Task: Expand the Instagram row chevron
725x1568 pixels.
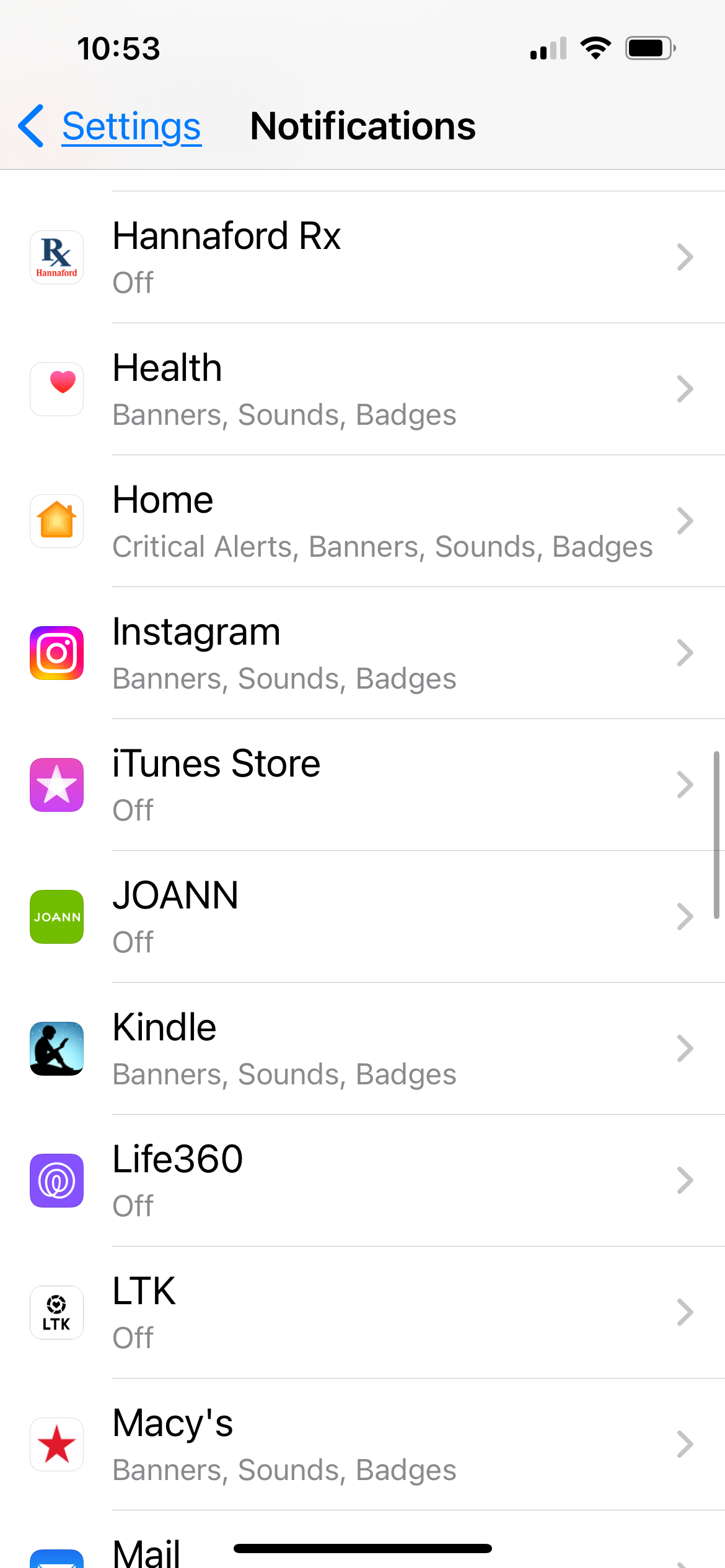Action: pos(685,653)
